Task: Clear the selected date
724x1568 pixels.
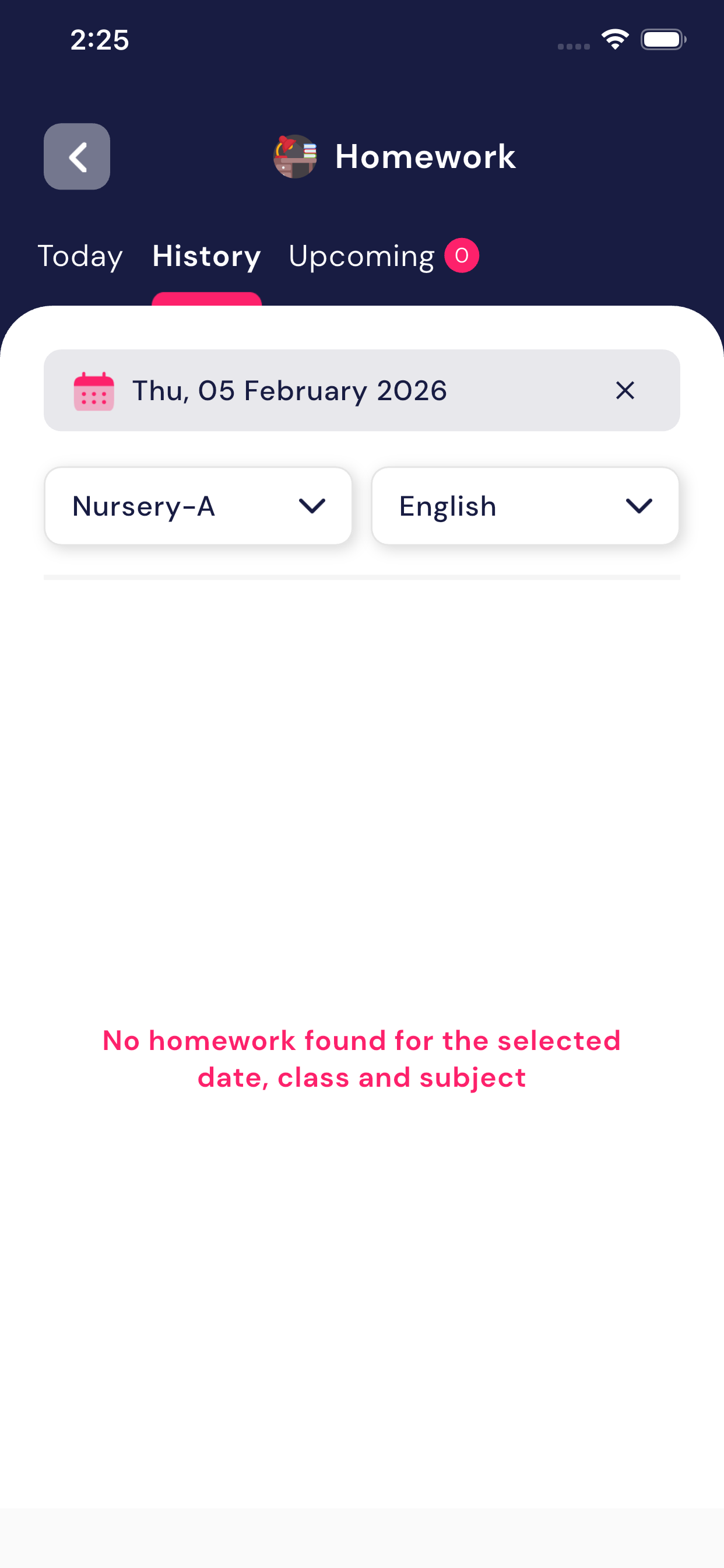Action: coord(625,390)
